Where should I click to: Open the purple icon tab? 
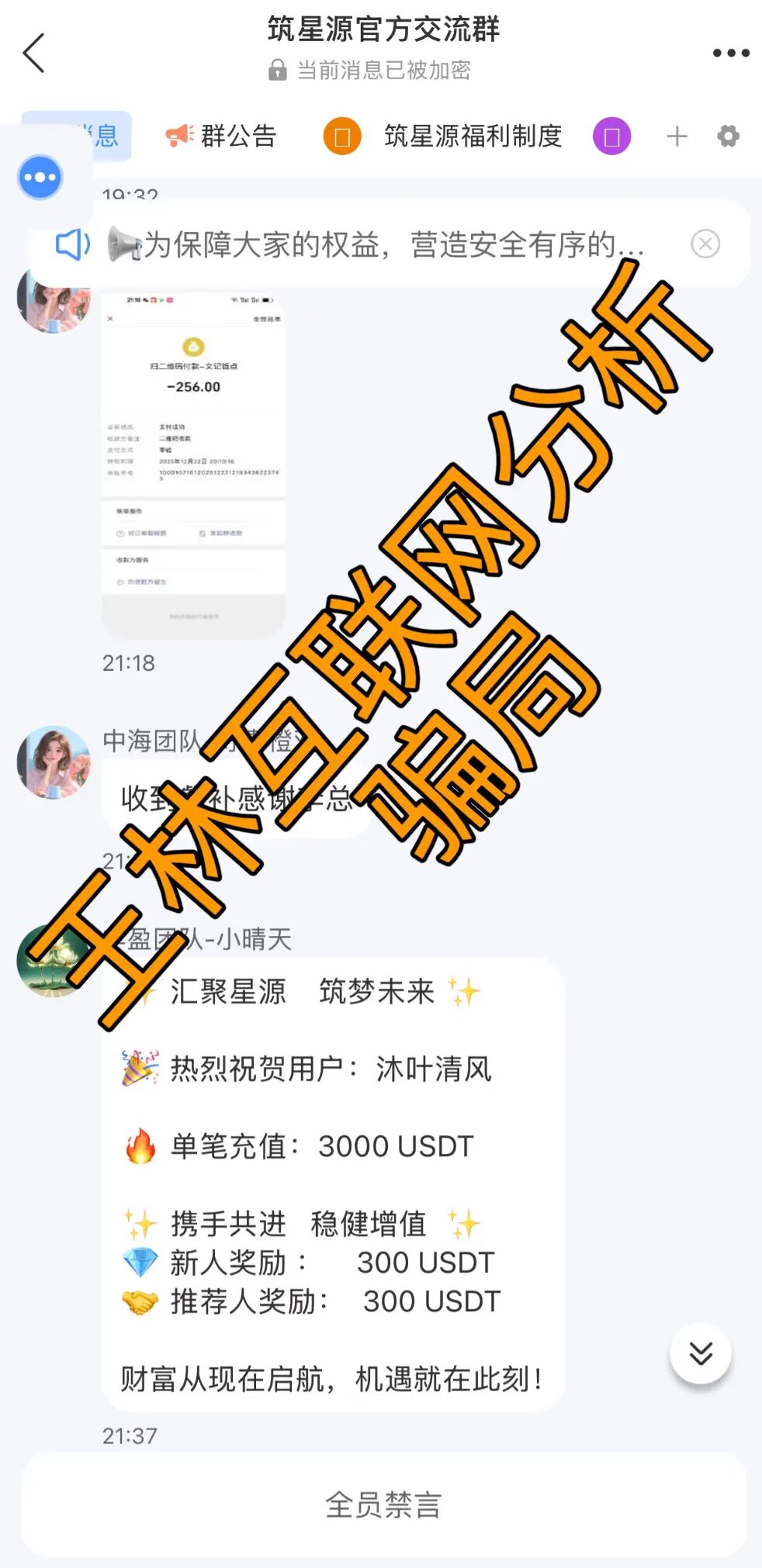(611, 137)
